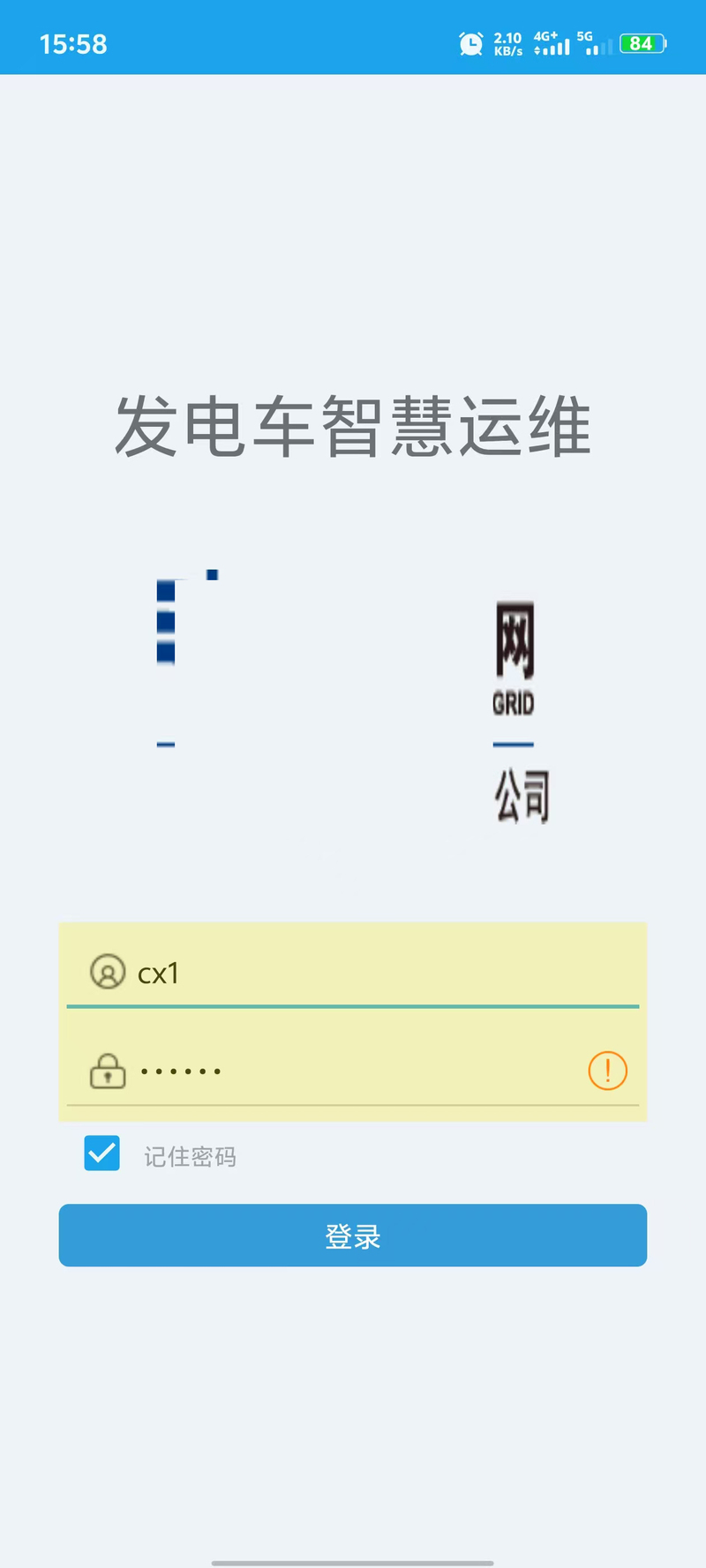Uncheck the 记住密码 checkbox
The height and width of the screenshot is (1568, 706).
(102, 1153)
